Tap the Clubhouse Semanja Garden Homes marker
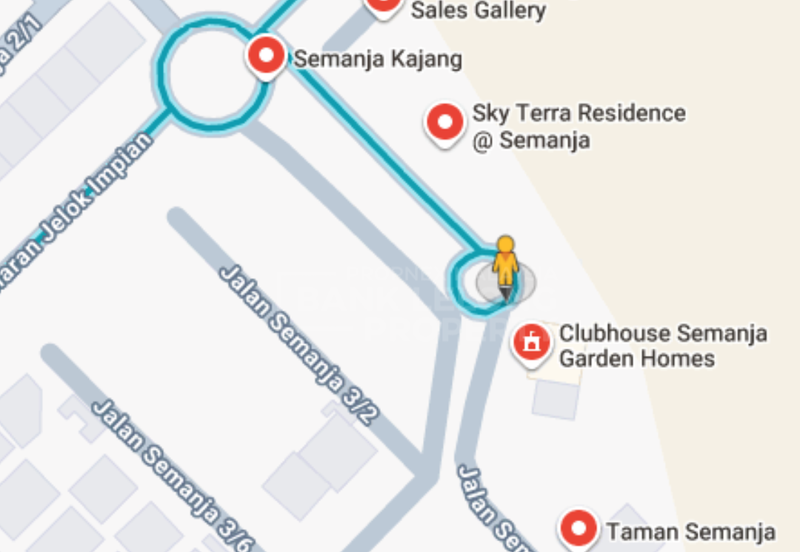This screenshot has height=552, width=800. (x=532, y=344)
